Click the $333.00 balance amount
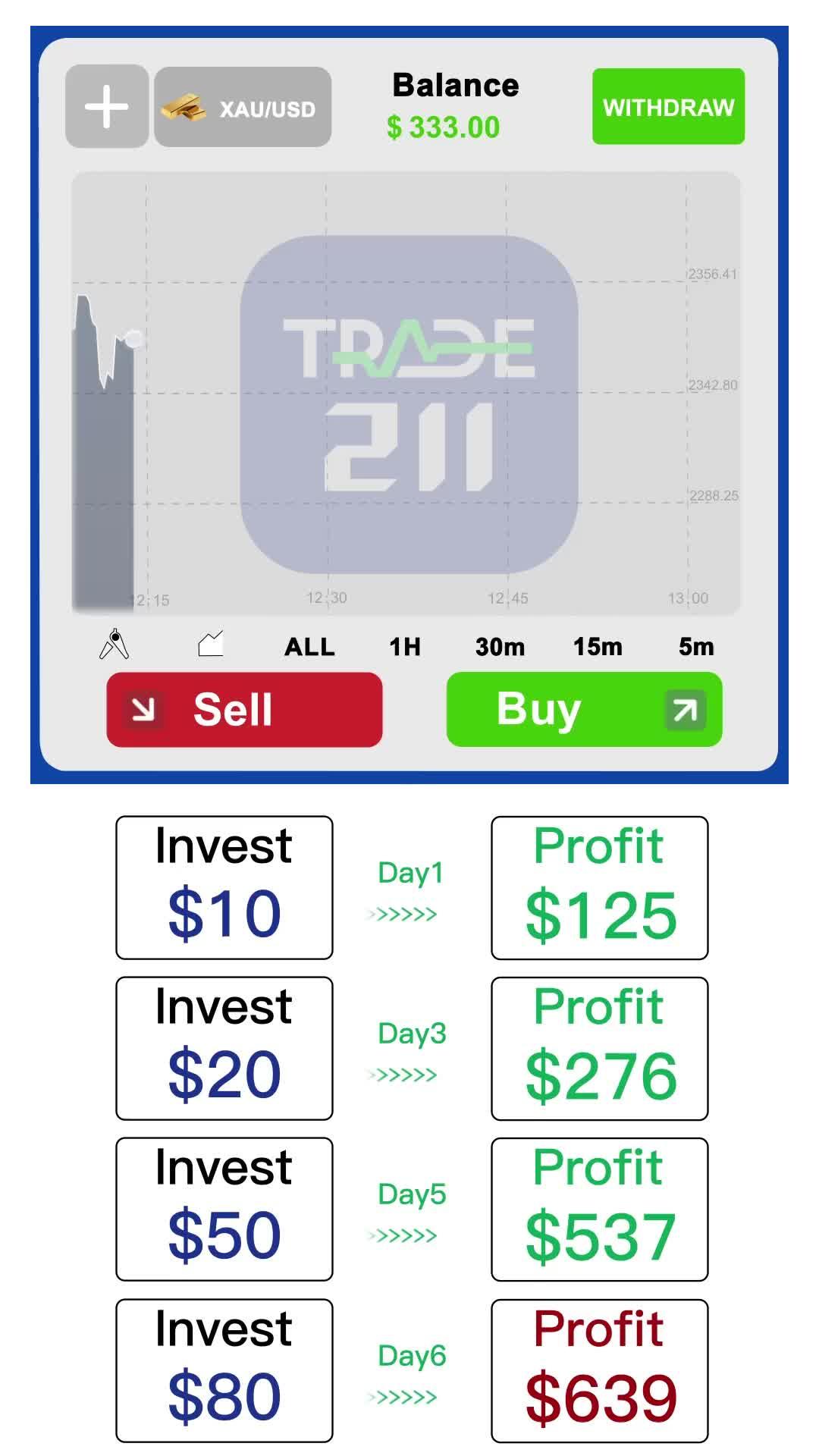 (444, 127)
